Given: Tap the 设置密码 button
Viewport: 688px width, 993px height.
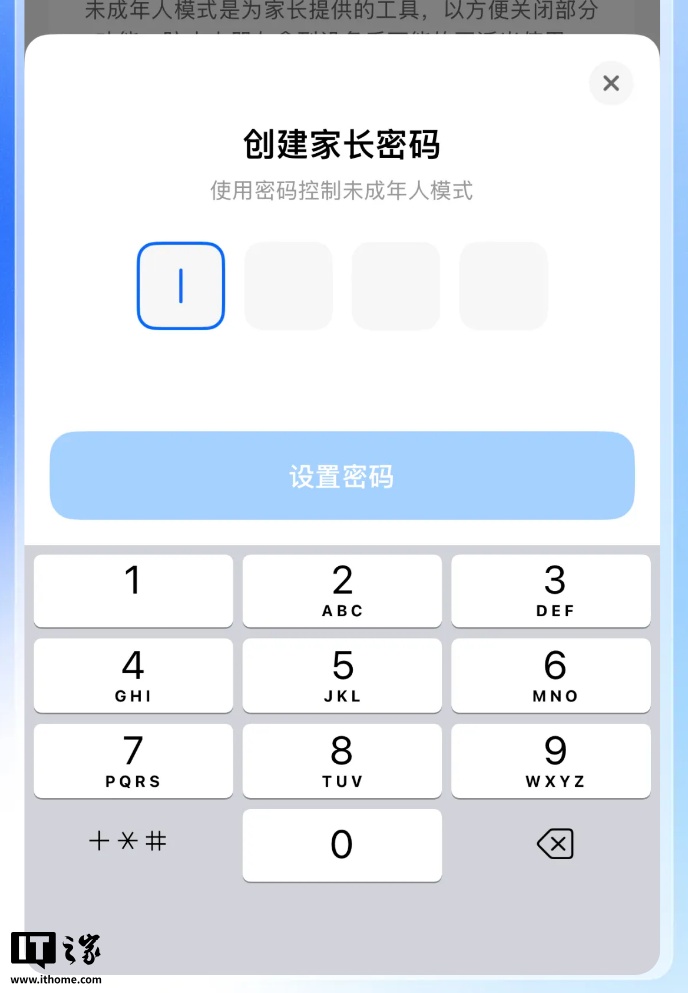Looking at the screenshot, I should (x=342, y=476).
